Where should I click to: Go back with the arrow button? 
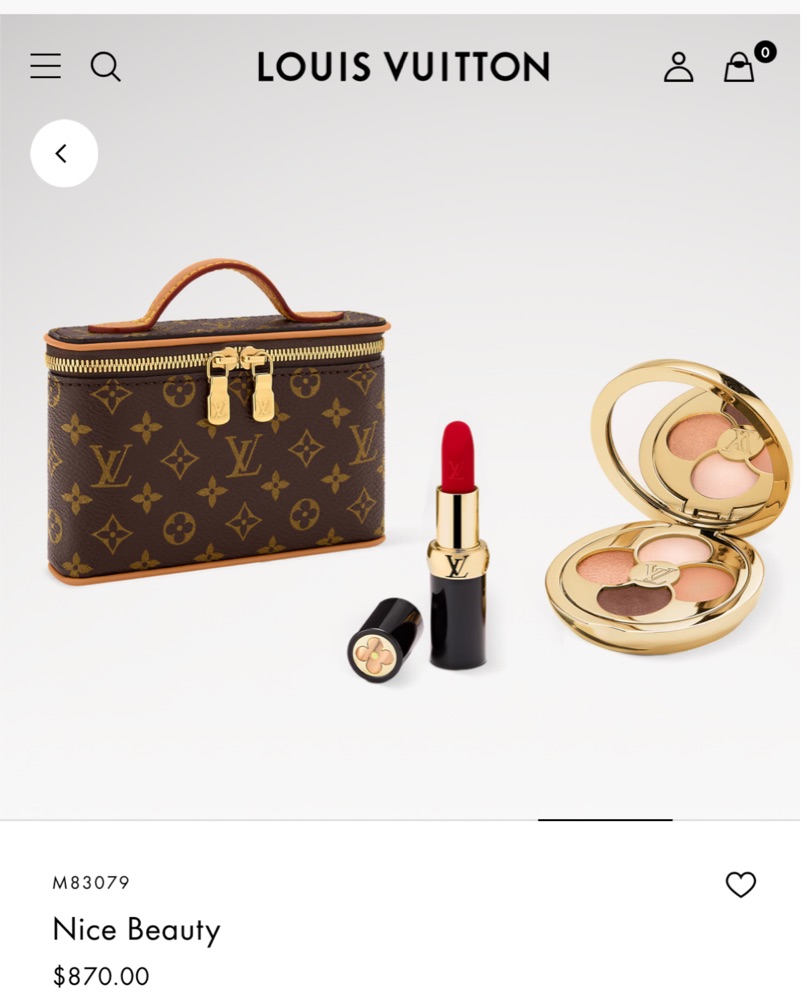pyautogui.click(x=64, y=153)
